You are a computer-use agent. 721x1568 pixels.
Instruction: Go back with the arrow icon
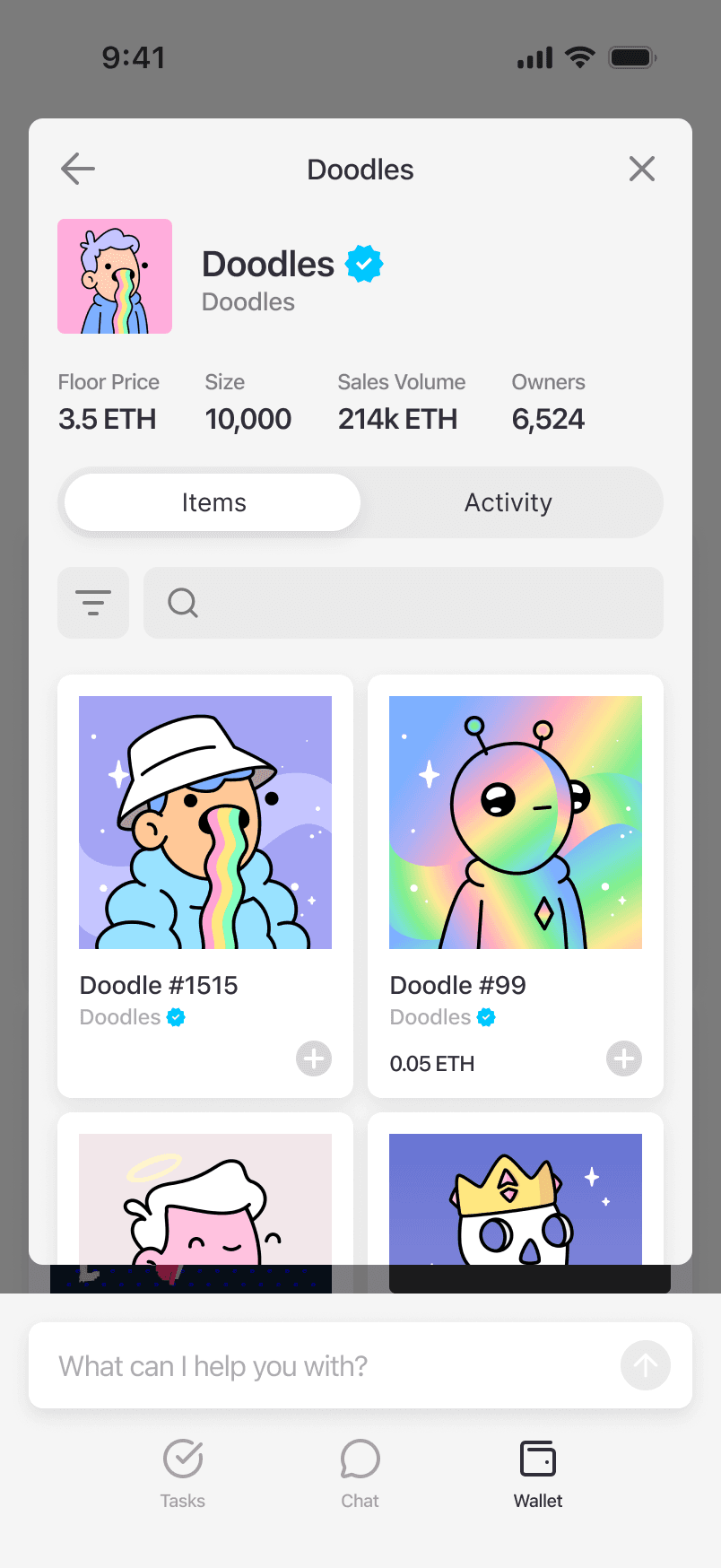pos(78,169)
